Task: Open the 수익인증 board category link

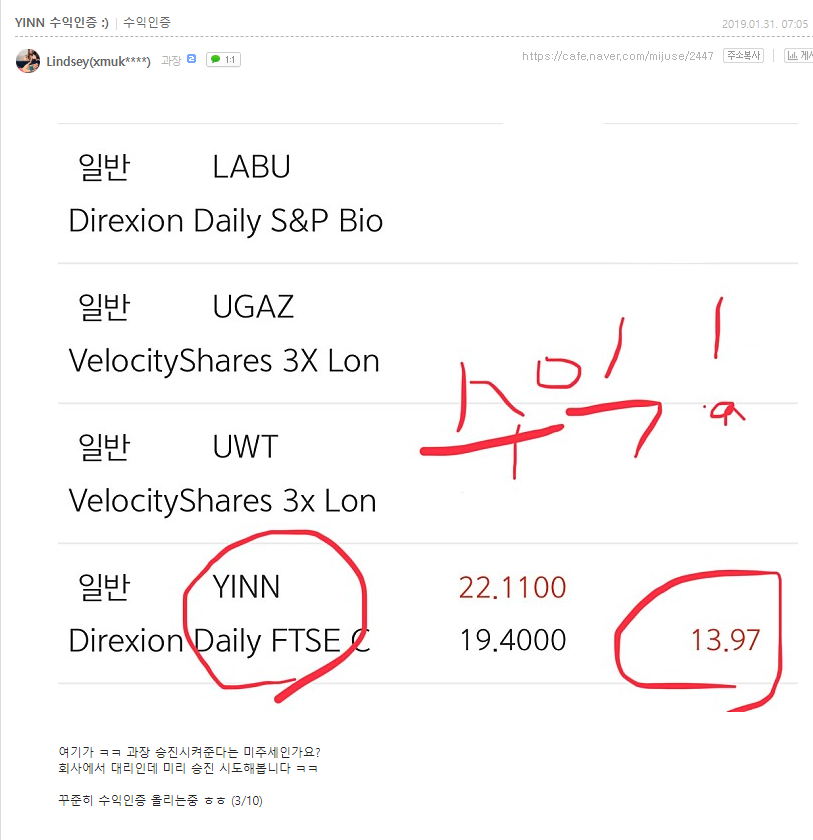Action: click(x=147, y=22)
